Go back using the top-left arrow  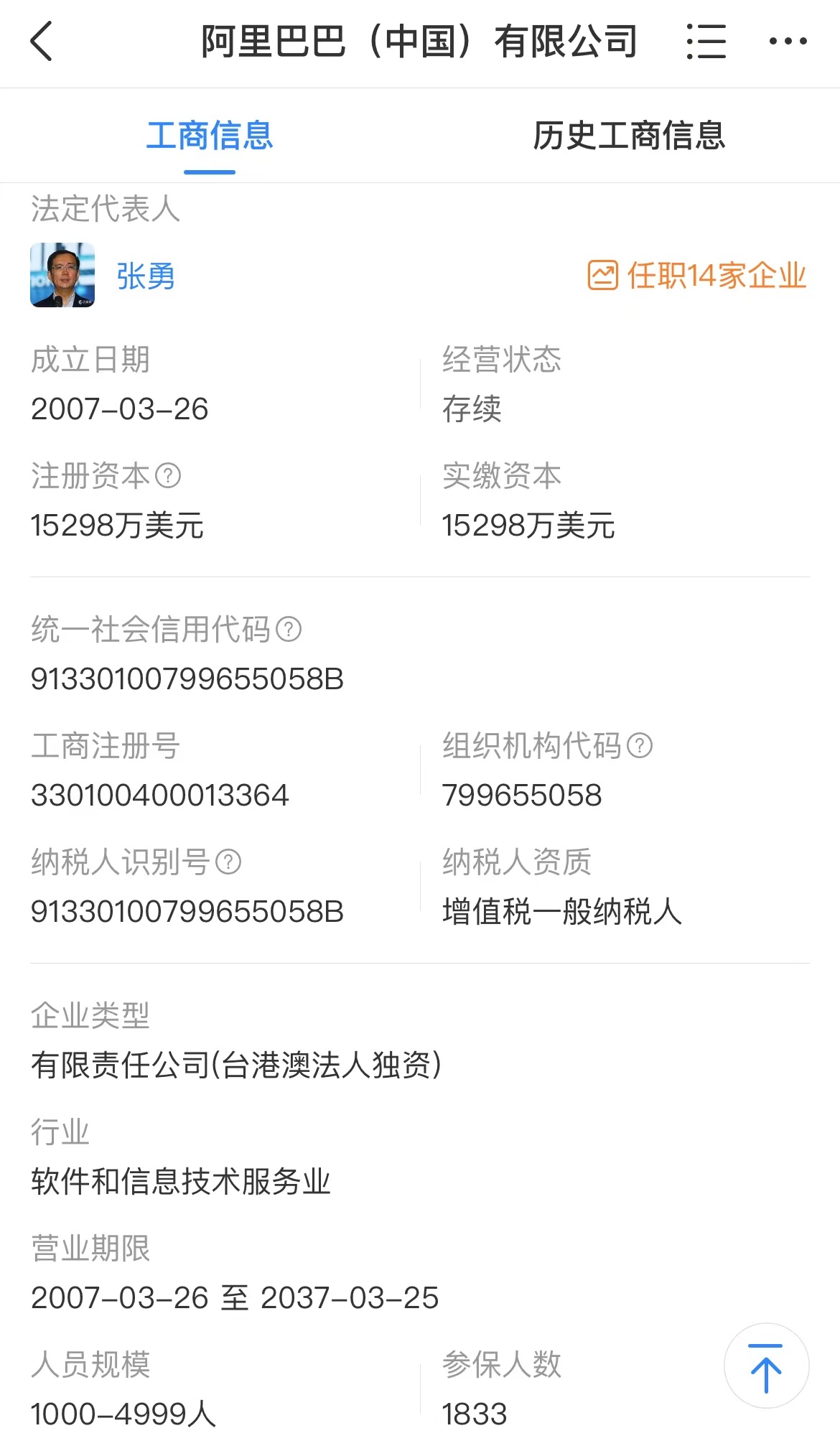[42, 41]
